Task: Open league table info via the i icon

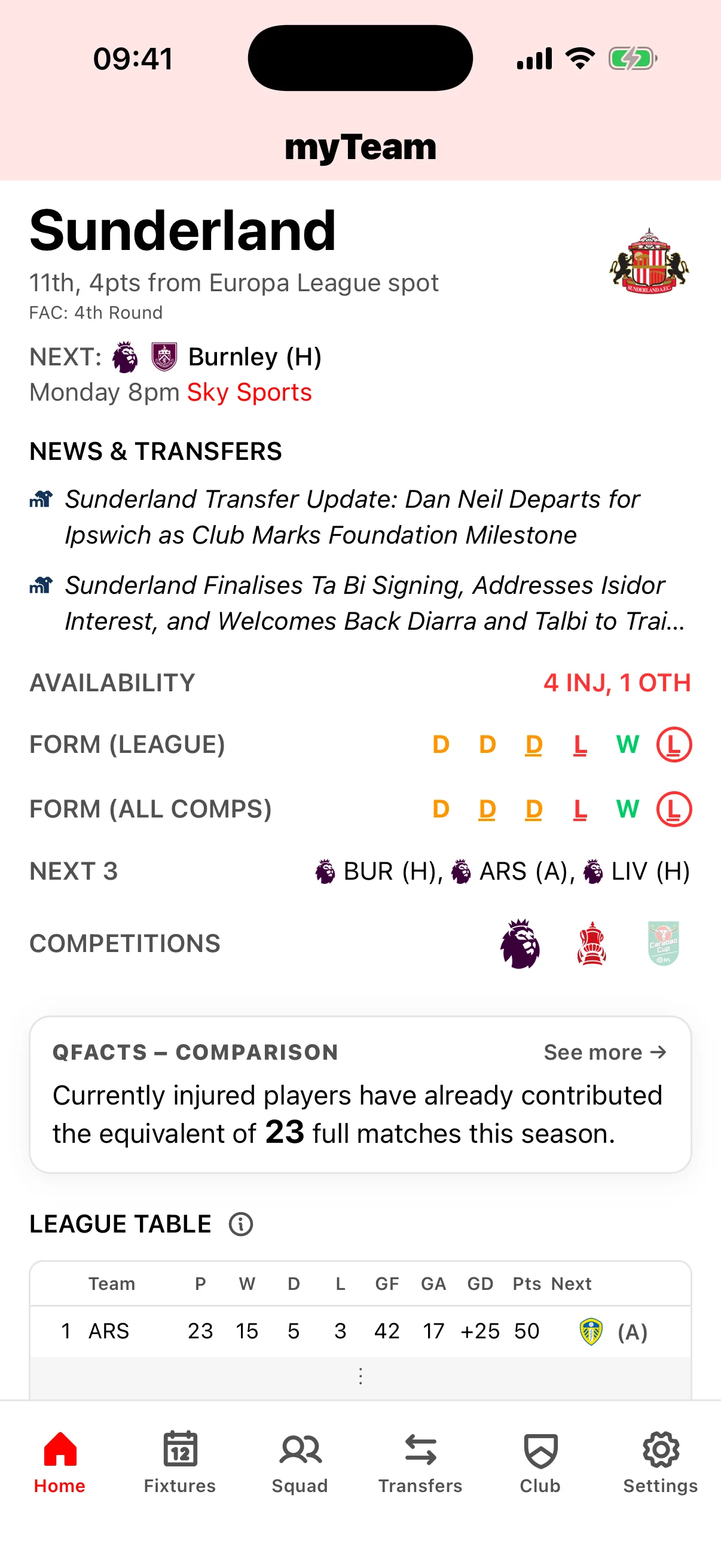Action: (x=240, y=1224)
